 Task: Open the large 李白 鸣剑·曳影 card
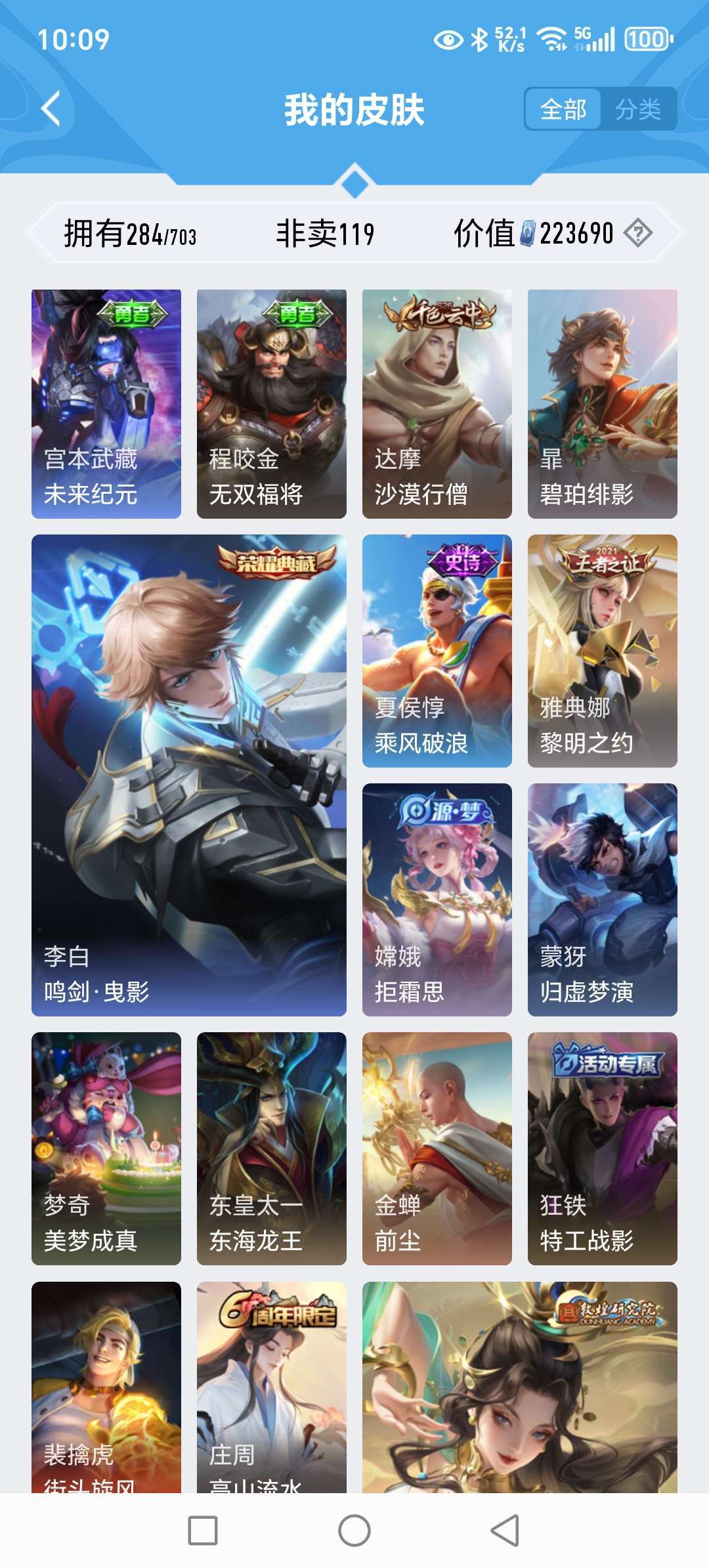click(189, 775)
